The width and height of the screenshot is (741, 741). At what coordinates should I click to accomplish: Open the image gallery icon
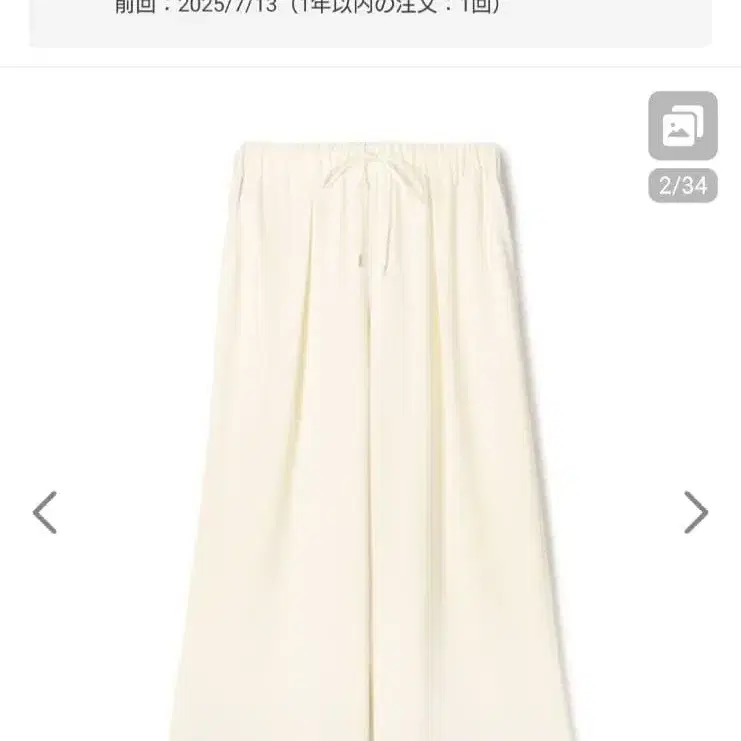(x=682, y=126)
